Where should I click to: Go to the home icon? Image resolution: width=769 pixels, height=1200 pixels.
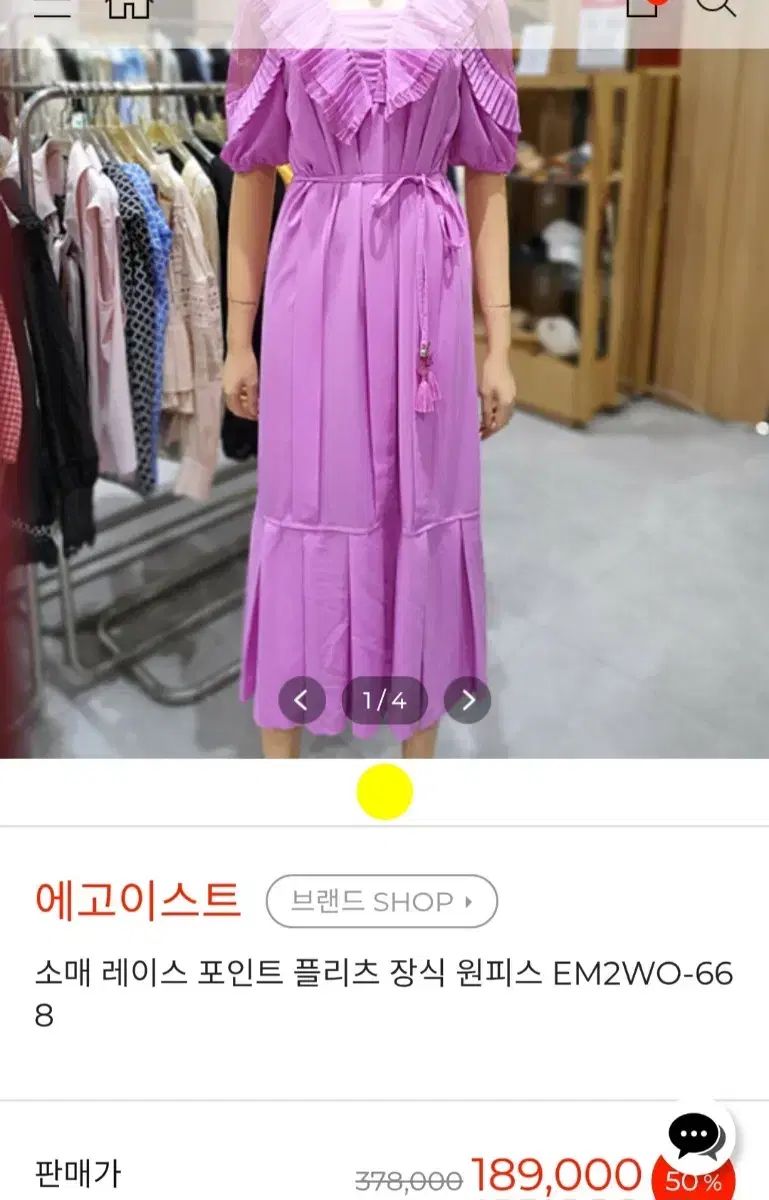(129, 6)
